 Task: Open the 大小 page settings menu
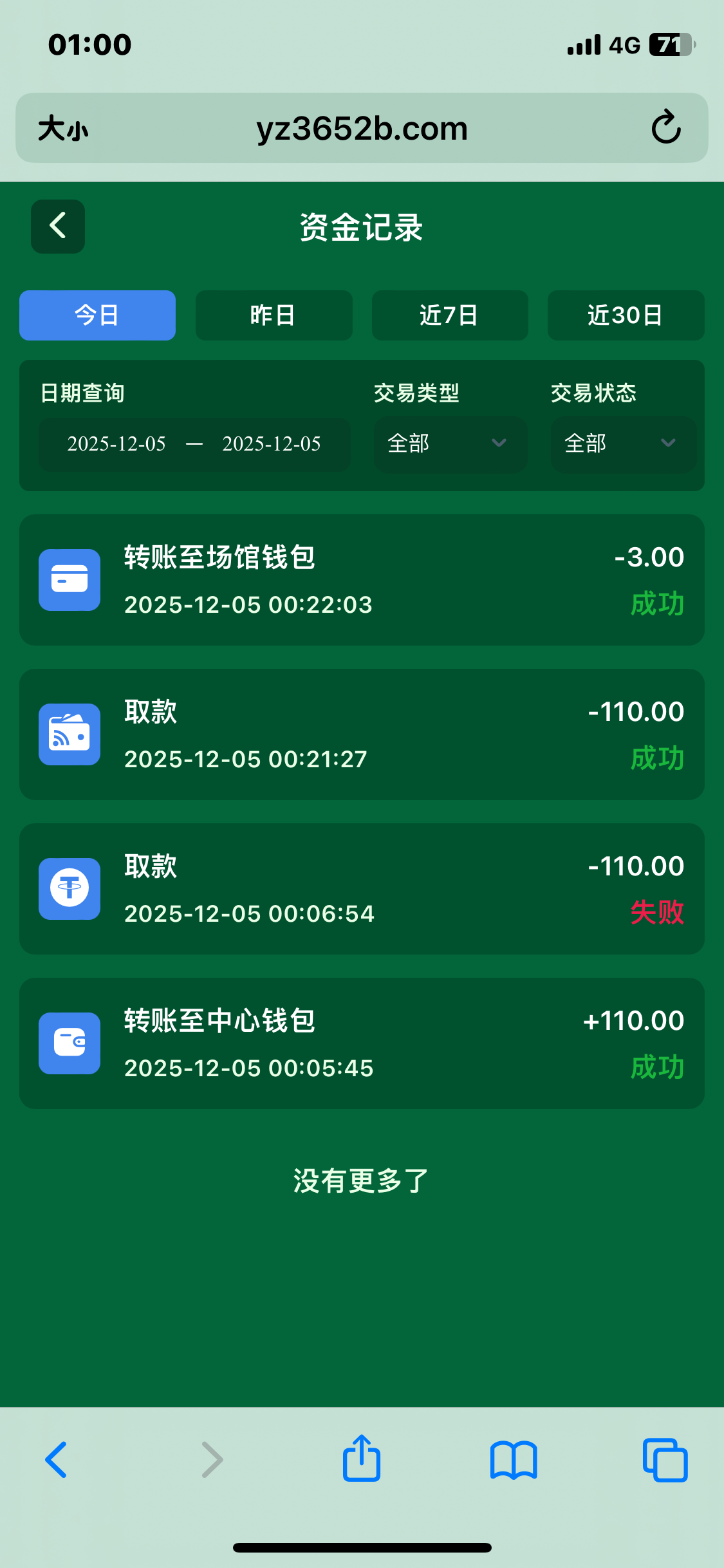click(x=63, y=128)
